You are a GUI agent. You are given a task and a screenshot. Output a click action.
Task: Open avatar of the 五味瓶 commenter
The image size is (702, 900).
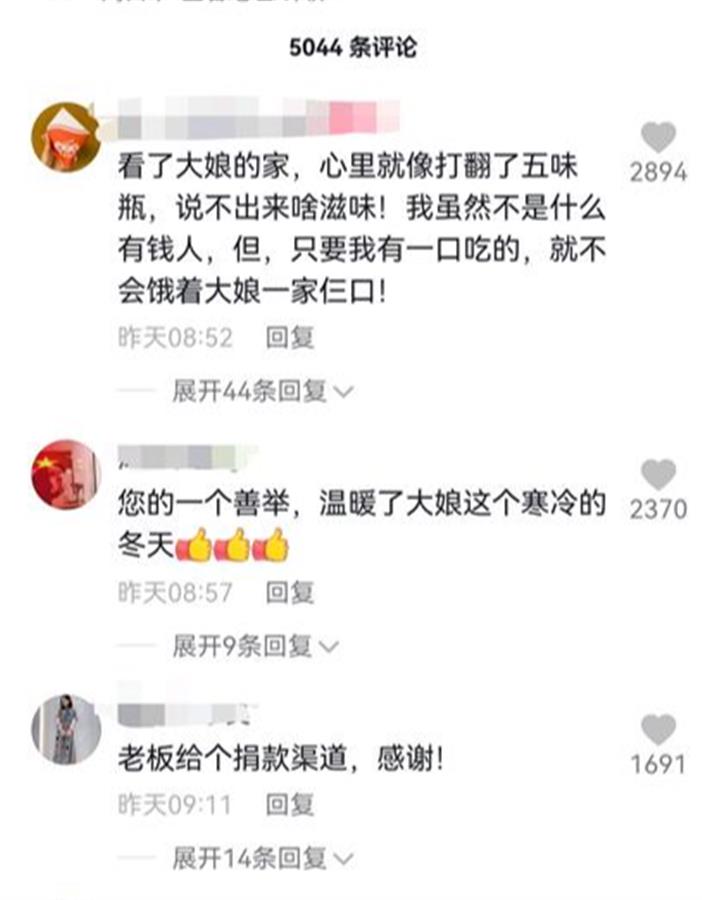point(66,137)
